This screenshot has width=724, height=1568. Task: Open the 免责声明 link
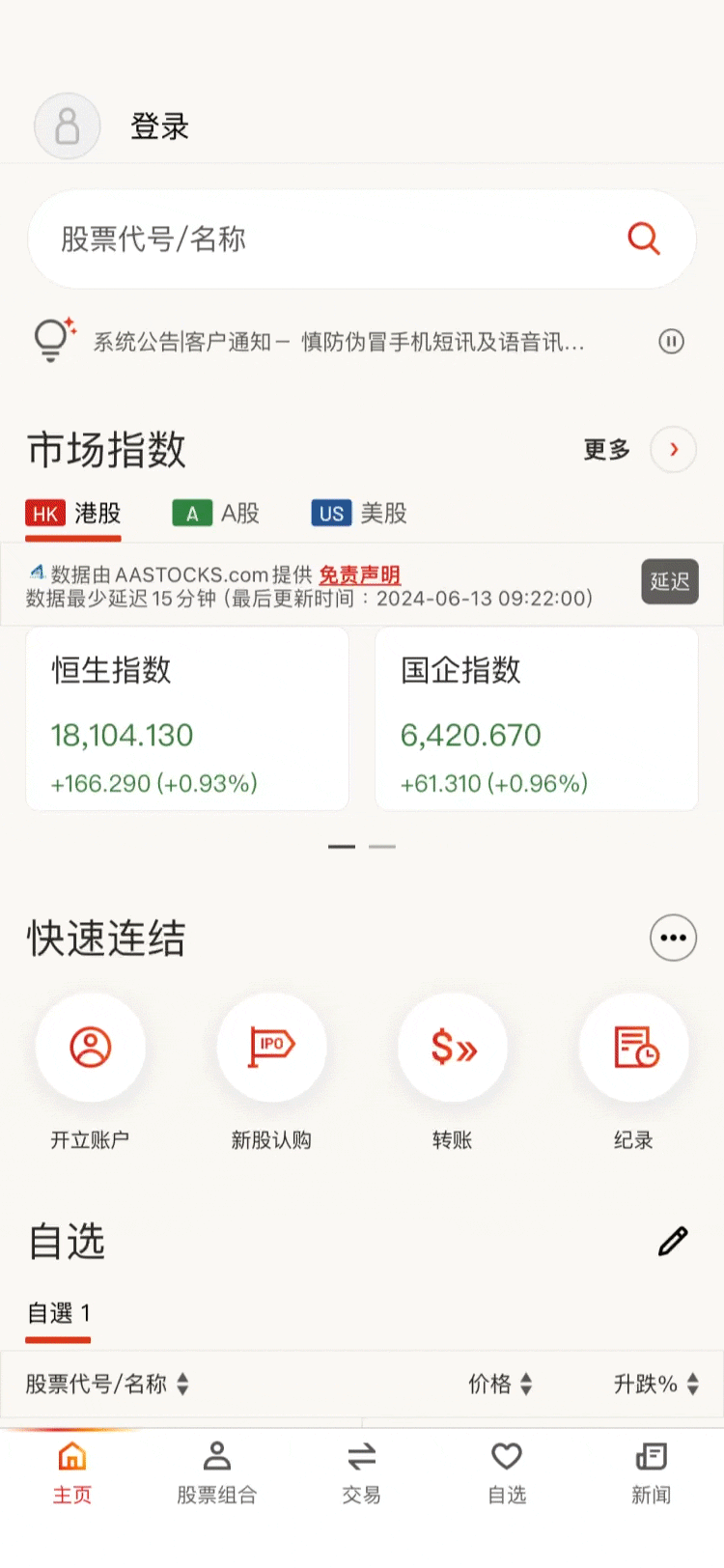click(x=359, y=575)
